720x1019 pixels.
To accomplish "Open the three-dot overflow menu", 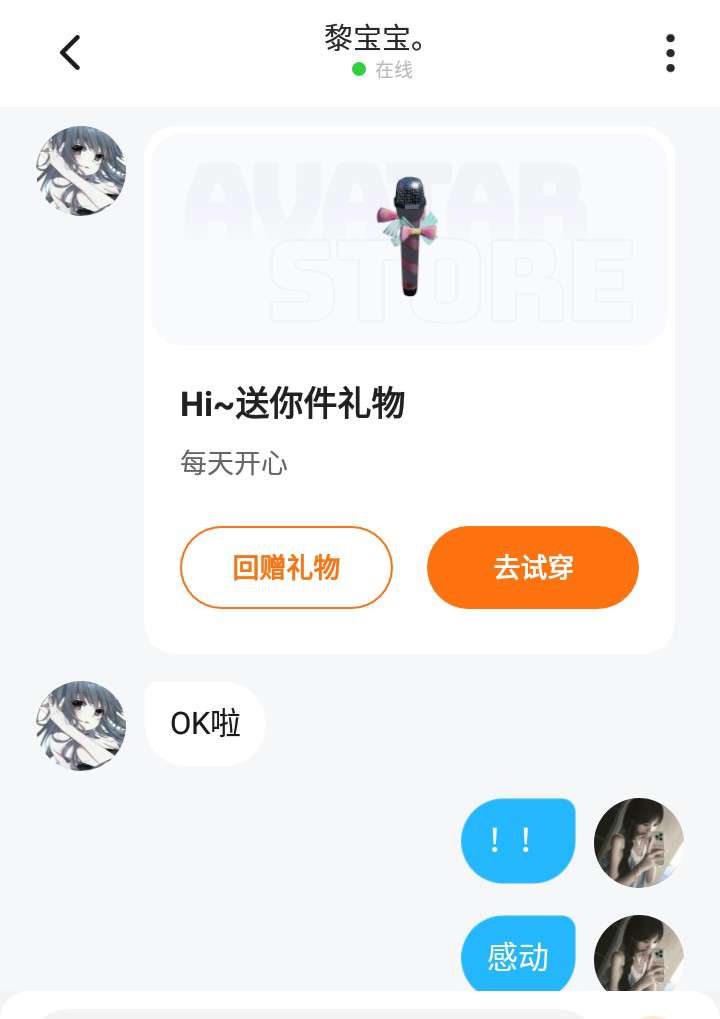I will click(670, 53).
